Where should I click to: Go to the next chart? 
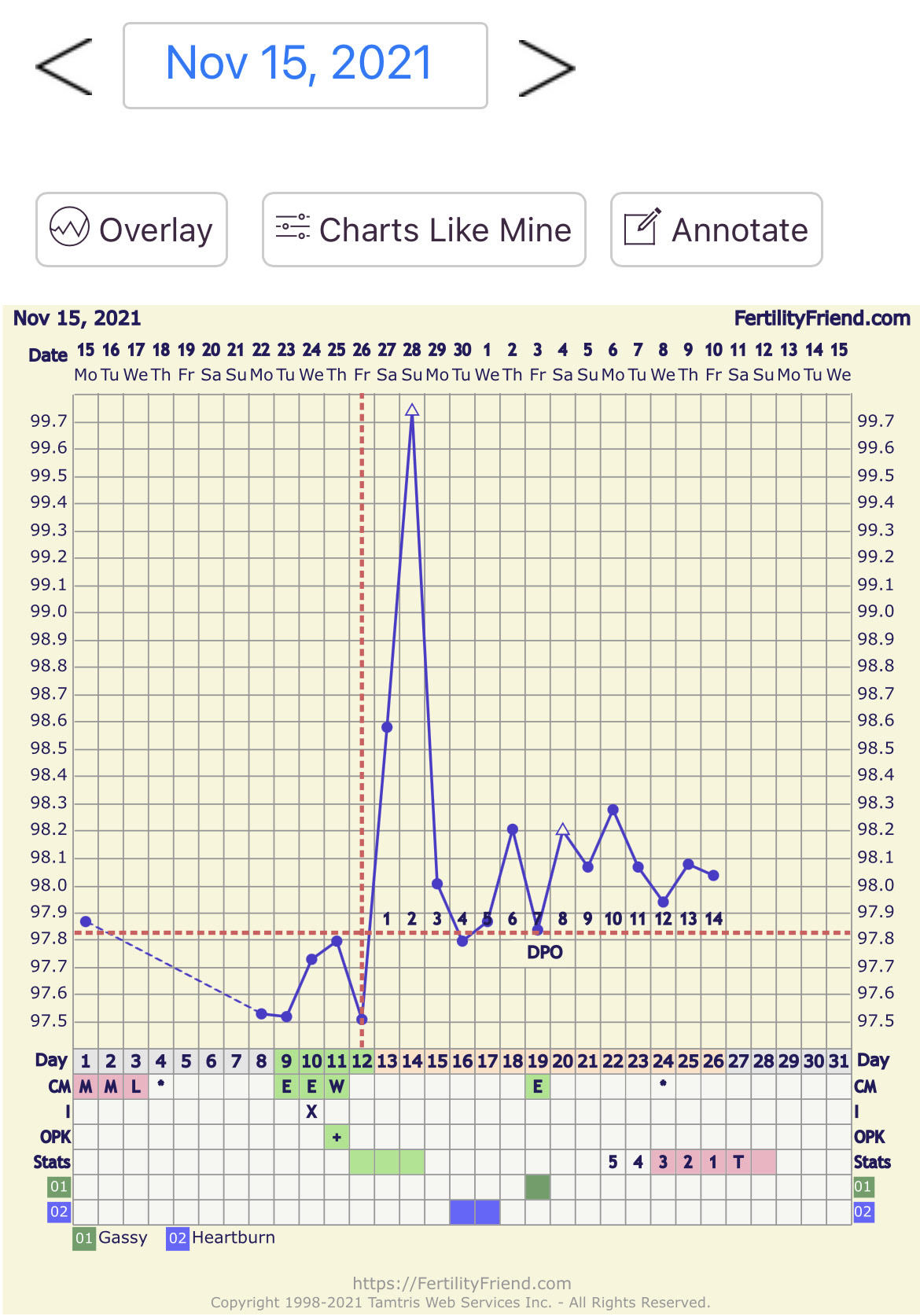[x=546, y=68]
